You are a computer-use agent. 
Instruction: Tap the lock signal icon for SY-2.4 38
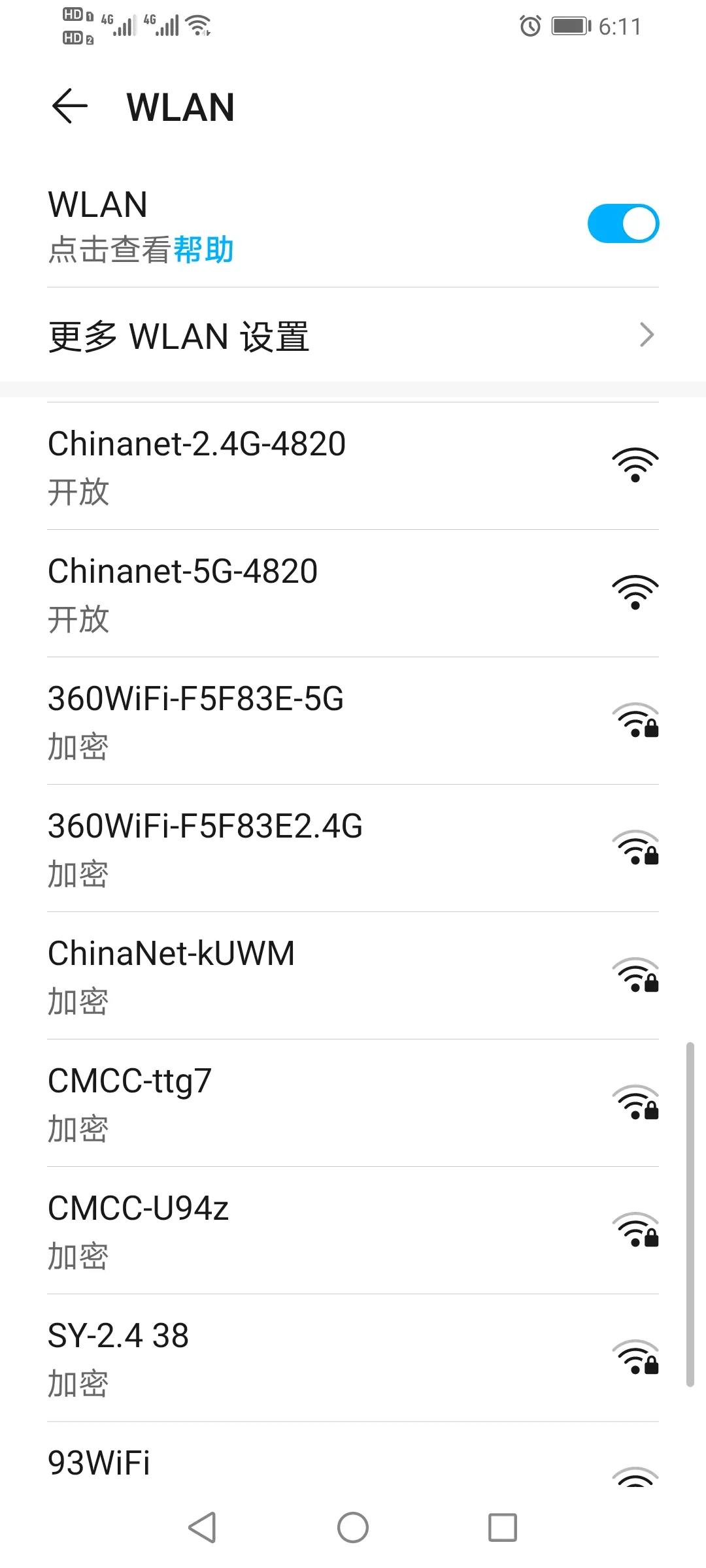point(635,1360)
